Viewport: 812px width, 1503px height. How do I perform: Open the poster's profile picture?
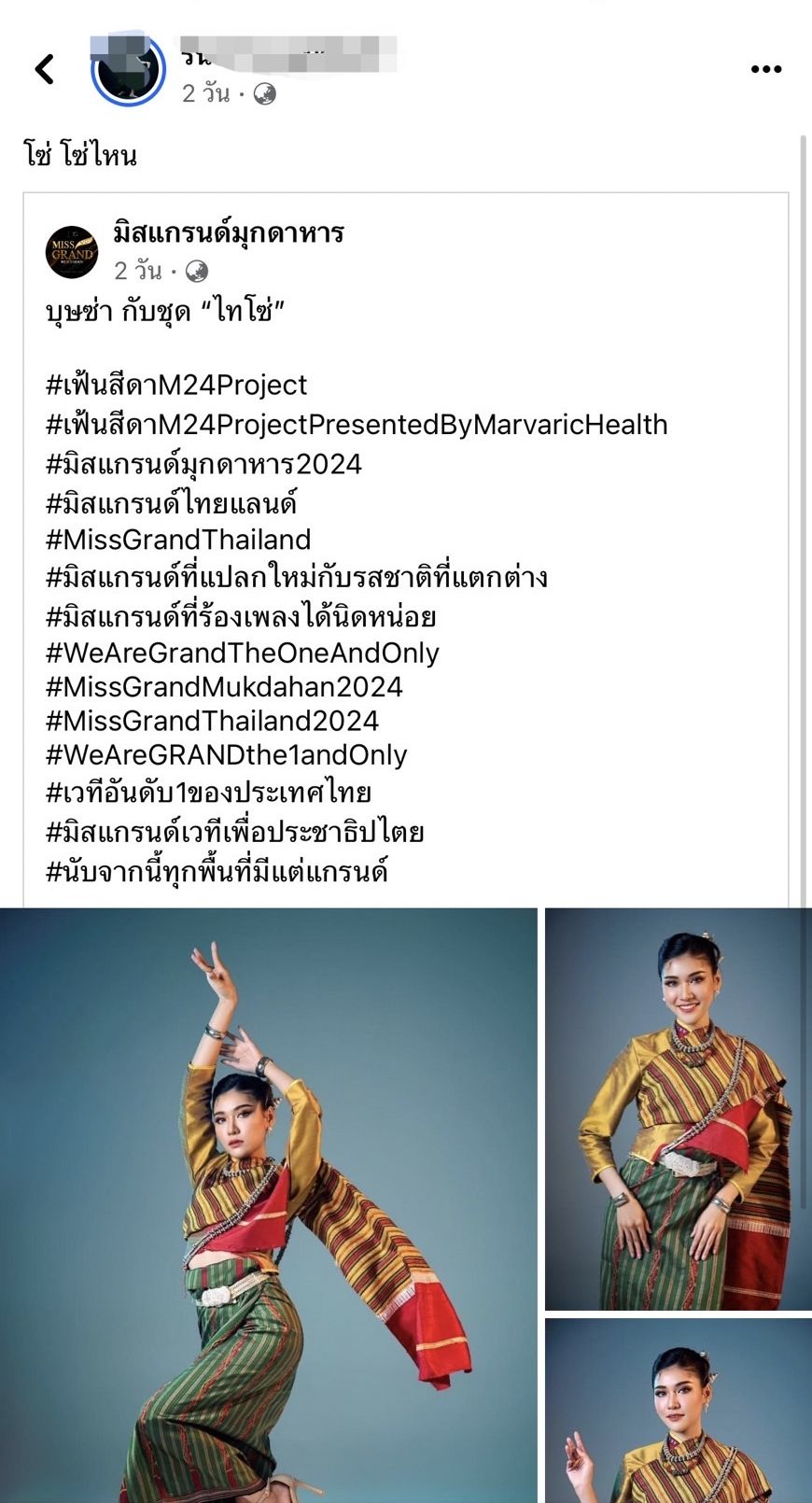128,70
